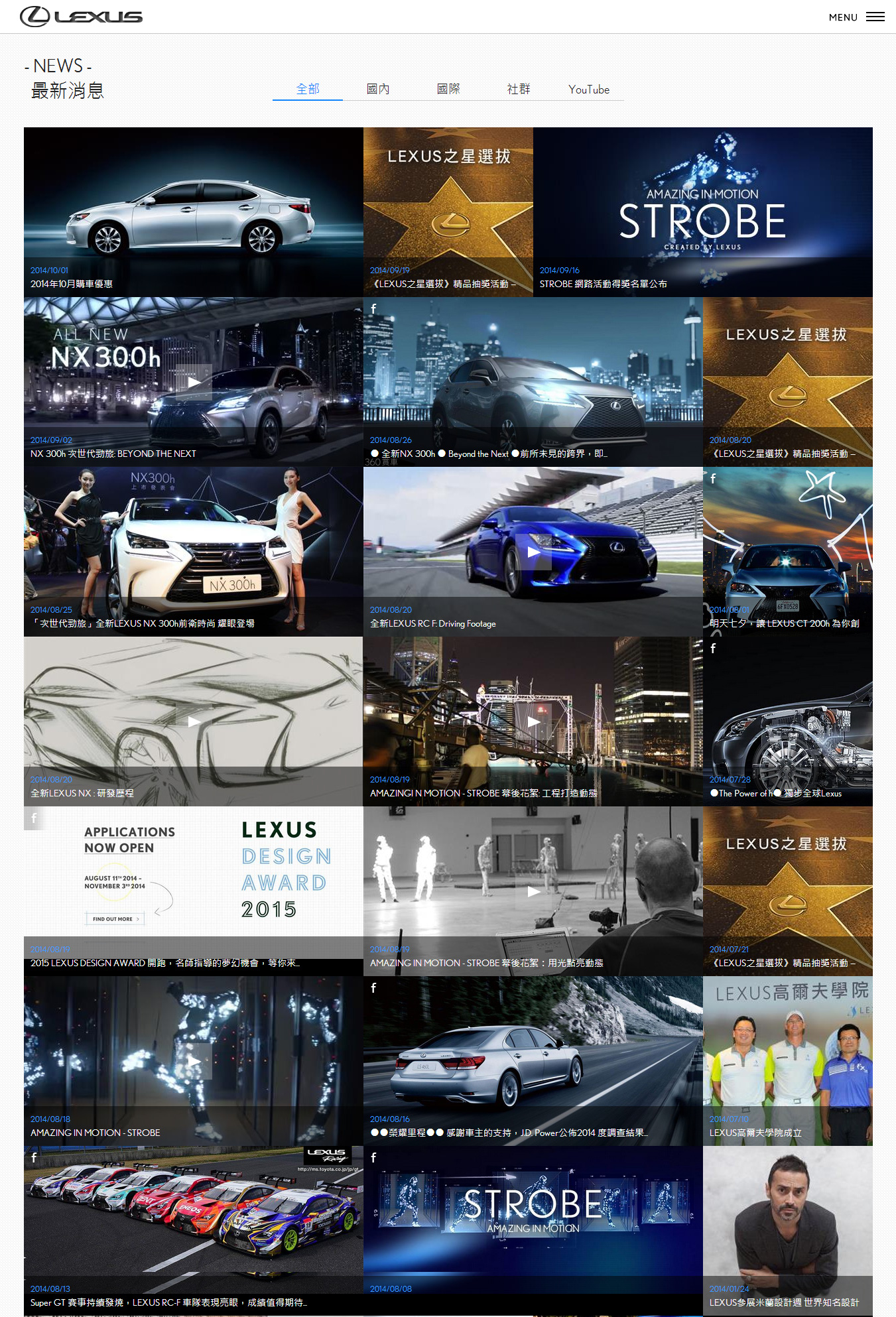This screenshot has width=896, height=1317.
Task: Open the 全新LEXUS NX : 研發歷程 video
Action: [x=194, y=721]
